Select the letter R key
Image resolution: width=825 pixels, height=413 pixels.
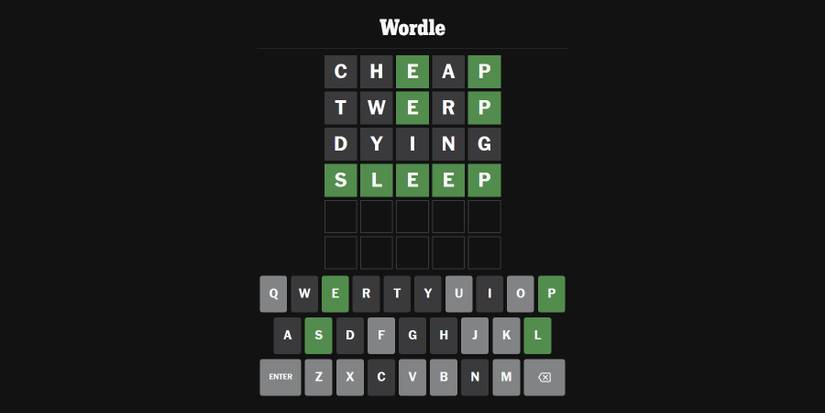point(366,294)
